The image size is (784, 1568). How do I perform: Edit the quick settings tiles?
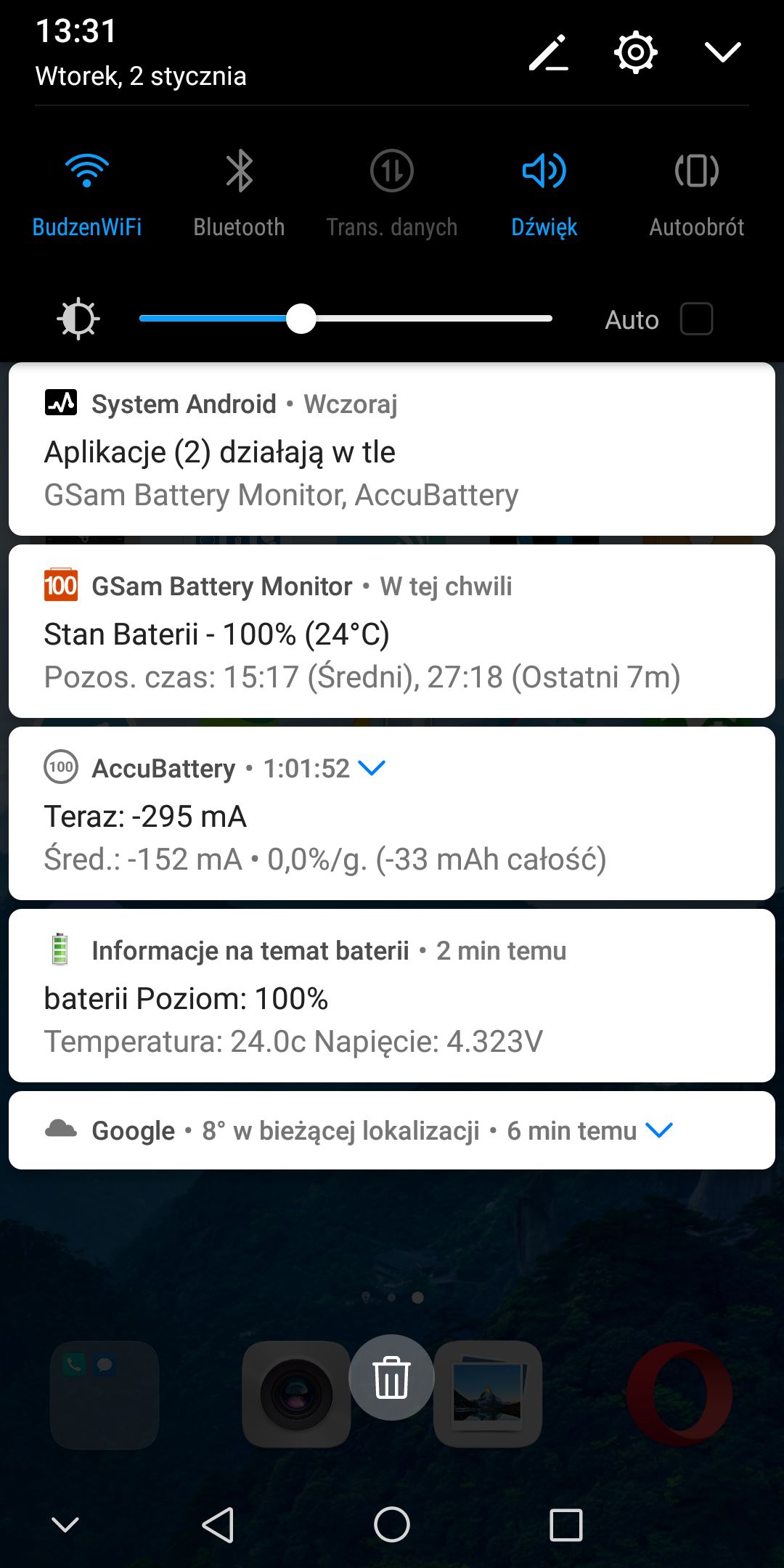[x=548, y=52]
